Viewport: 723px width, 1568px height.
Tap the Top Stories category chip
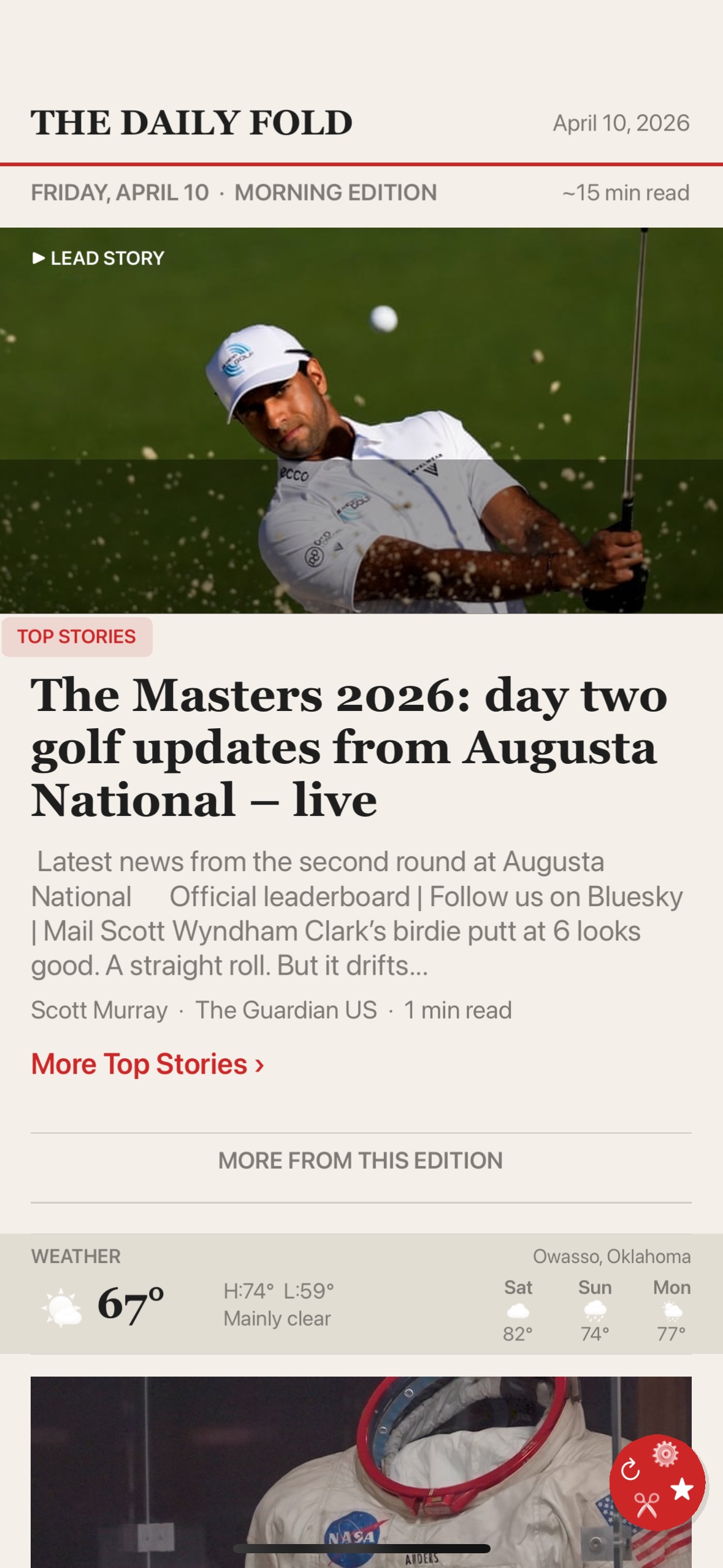[x=77, y=637]
